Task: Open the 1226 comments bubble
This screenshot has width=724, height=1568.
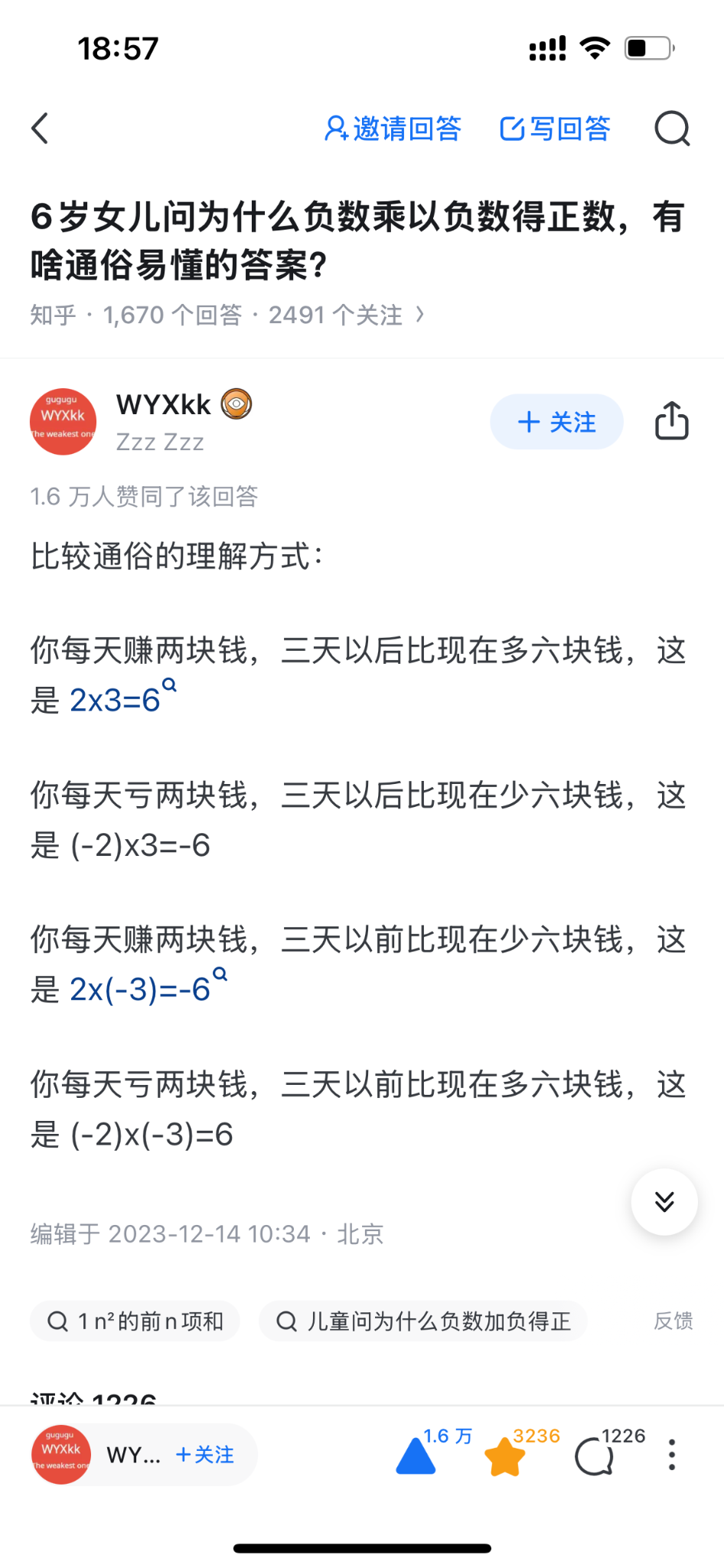Action: click(x=594, y=1456)
